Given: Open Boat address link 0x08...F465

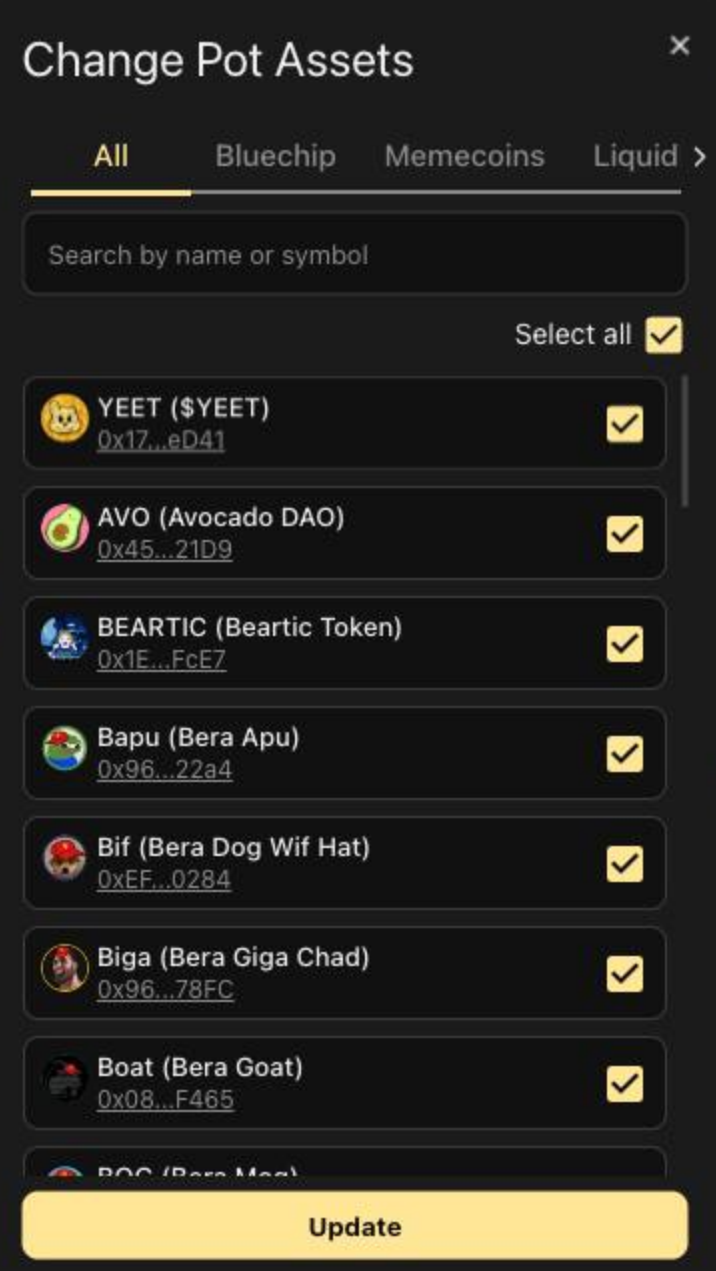Looking at the screenshot, I should (165, 1100).
